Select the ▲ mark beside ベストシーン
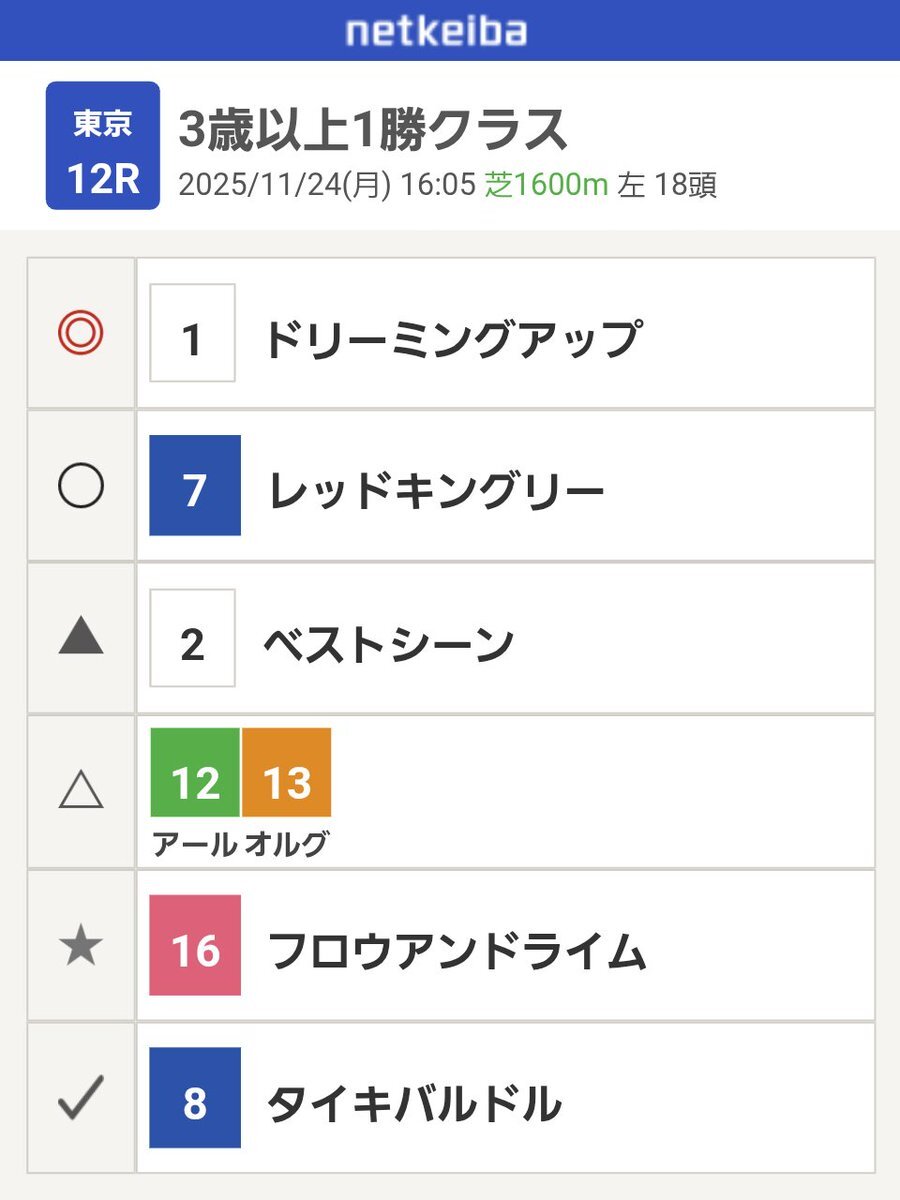Image resolution: width=900 pixels, height=1200 pixels. click(x=80, y=638)
